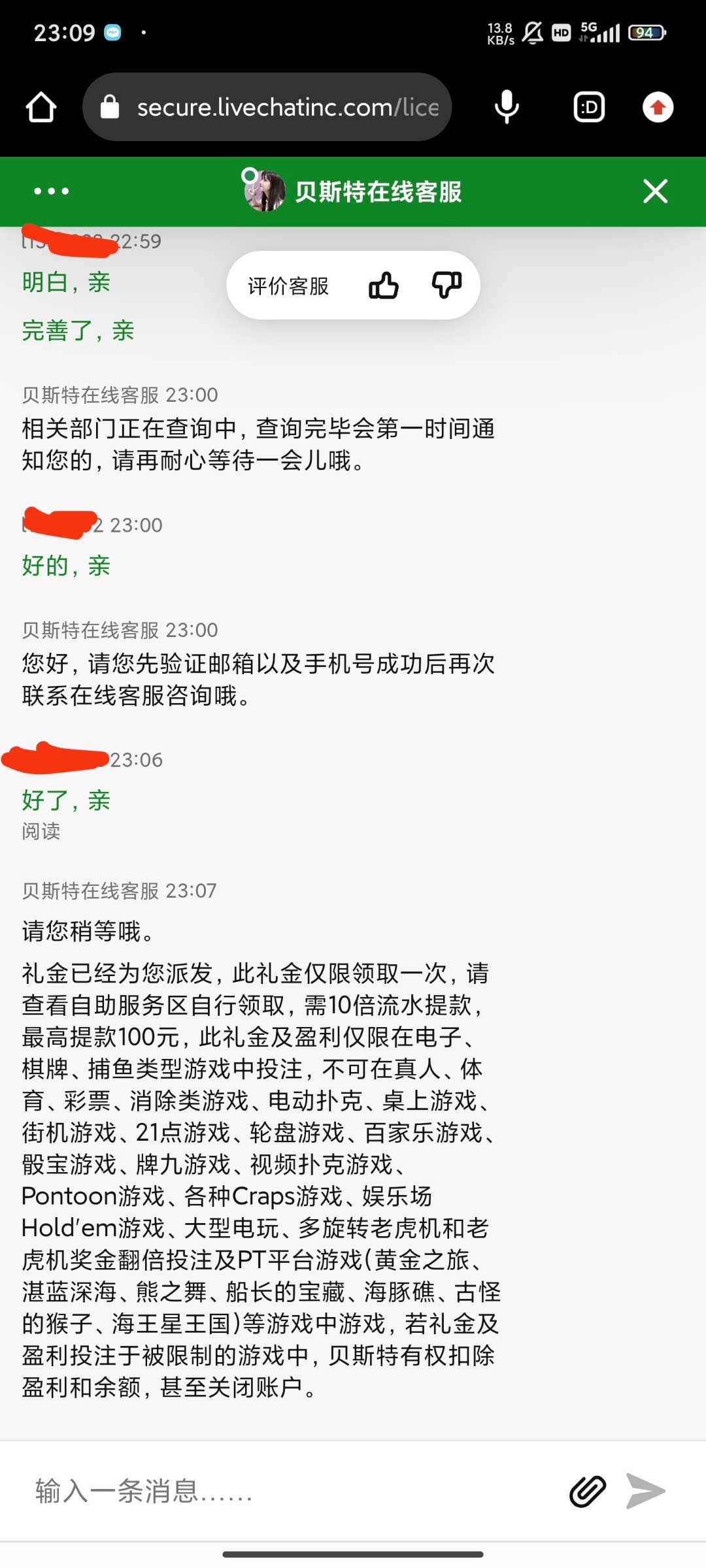Close the 贝斯特在线客服 chat window

tap(655, 191)
